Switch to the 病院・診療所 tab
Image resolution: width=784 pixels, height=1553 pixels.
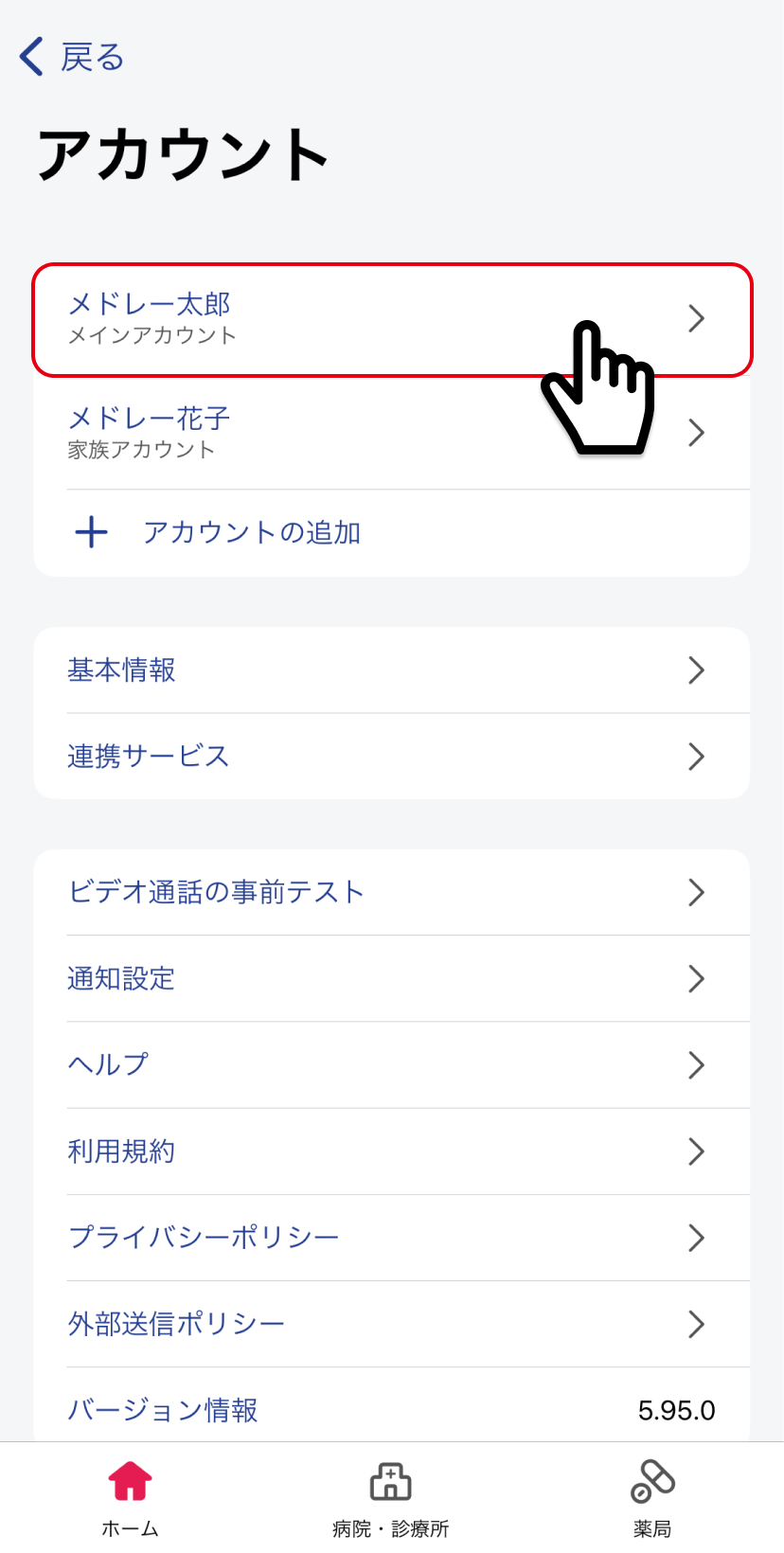click(x=390, y=1498)
